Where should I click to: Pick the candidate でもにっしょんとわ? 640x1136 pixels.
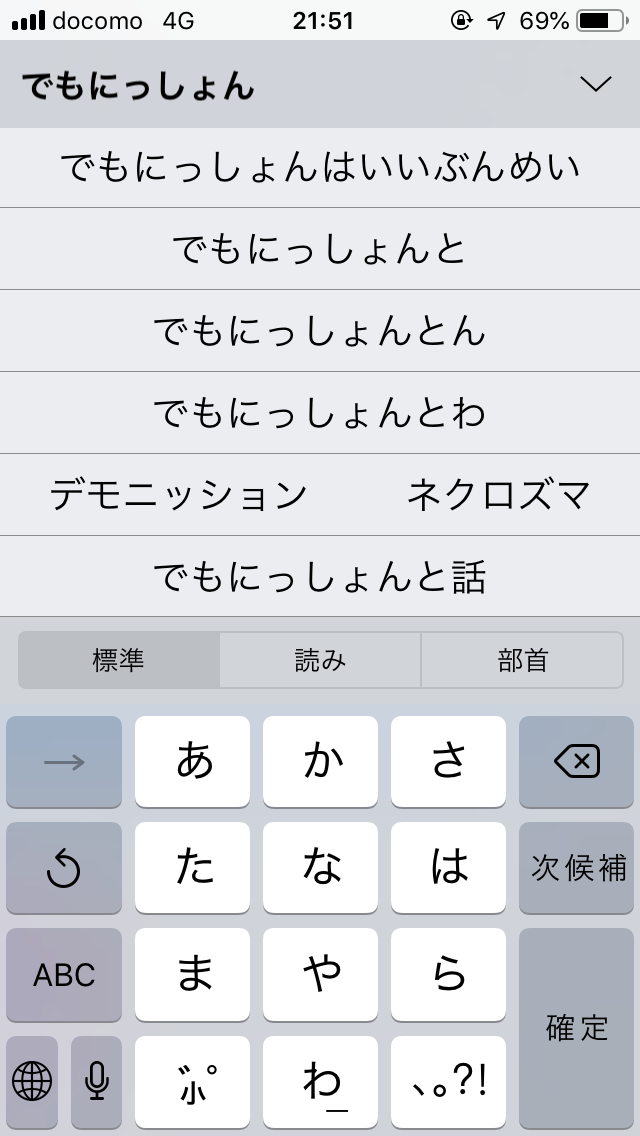(x=320, y=413)
